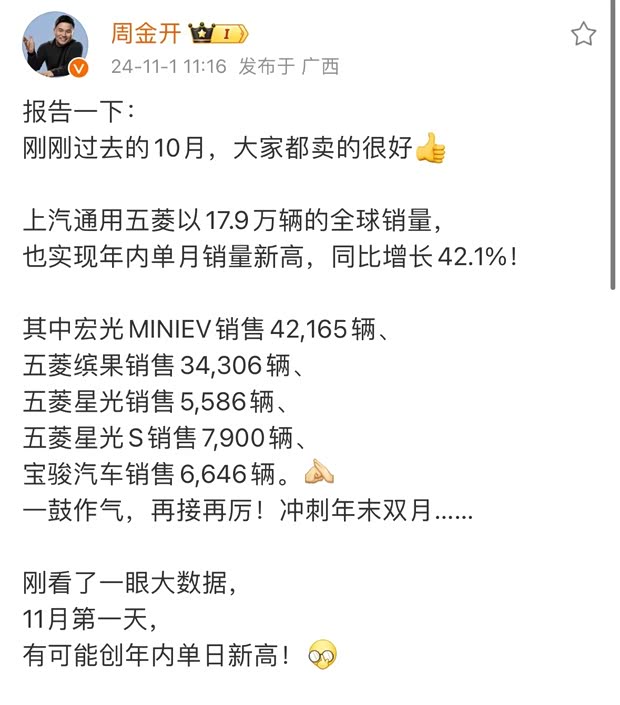Screen dimensions: 620x705
Task: Open 周金开's profile avatar
Action: [x=56, y=44]
